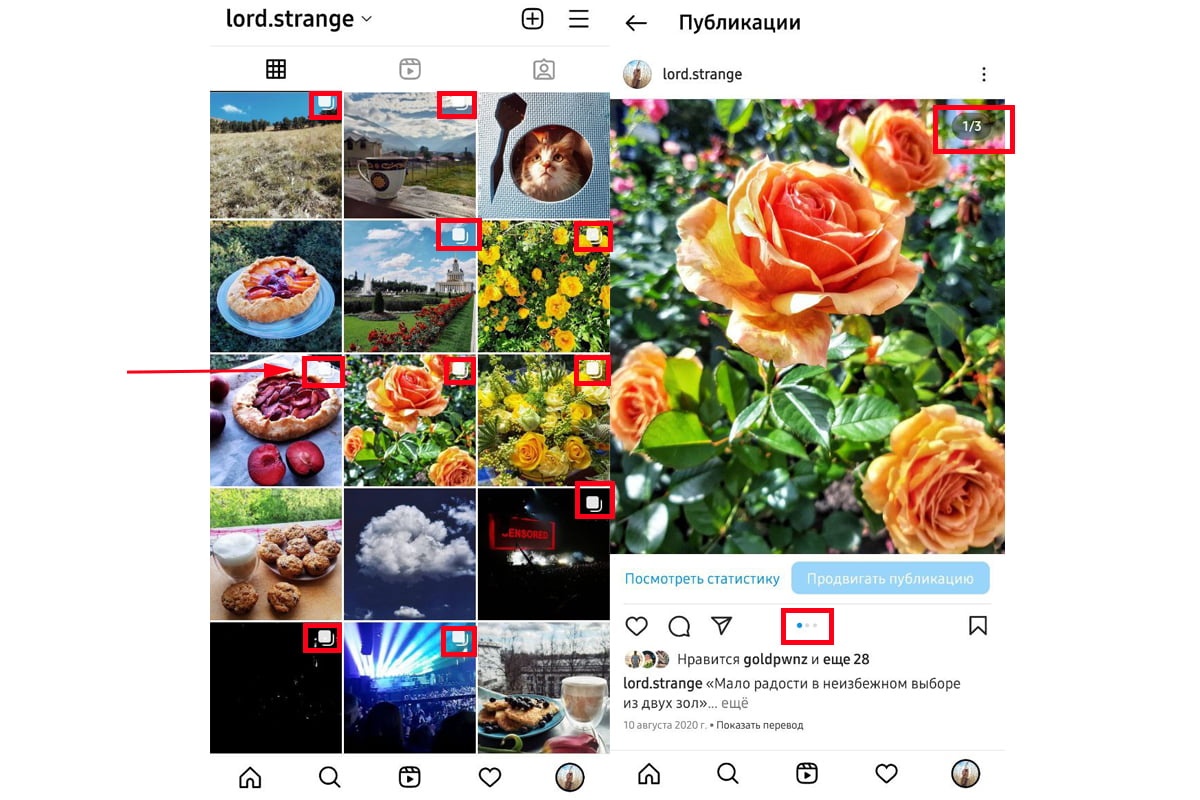Open goldpwnz from the likes line
The width and height of the screenshot is (1200, 800).
775,659
